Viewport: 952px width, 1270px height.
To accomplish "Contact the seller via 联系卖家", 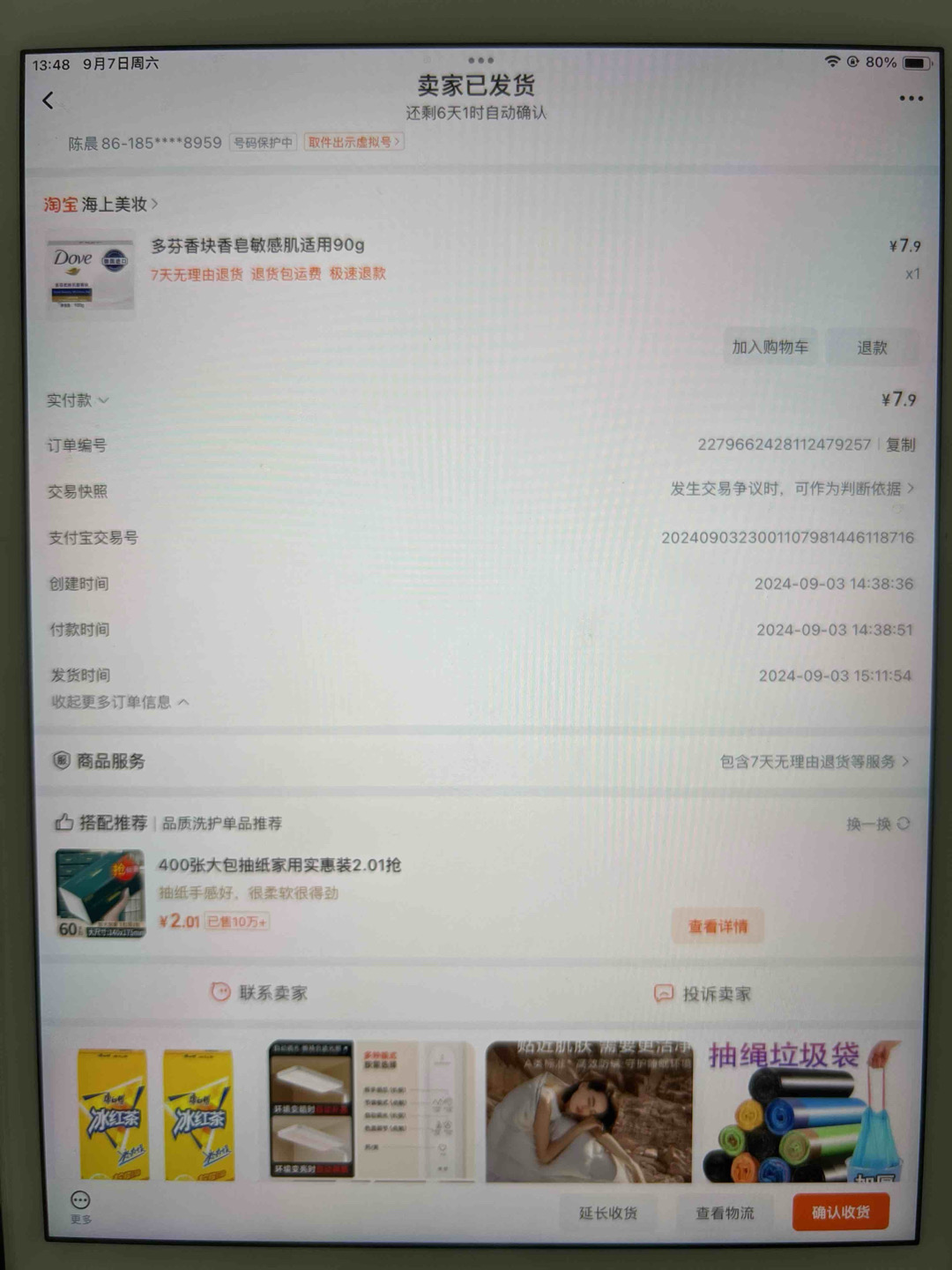I will click(x=260, y=993).
